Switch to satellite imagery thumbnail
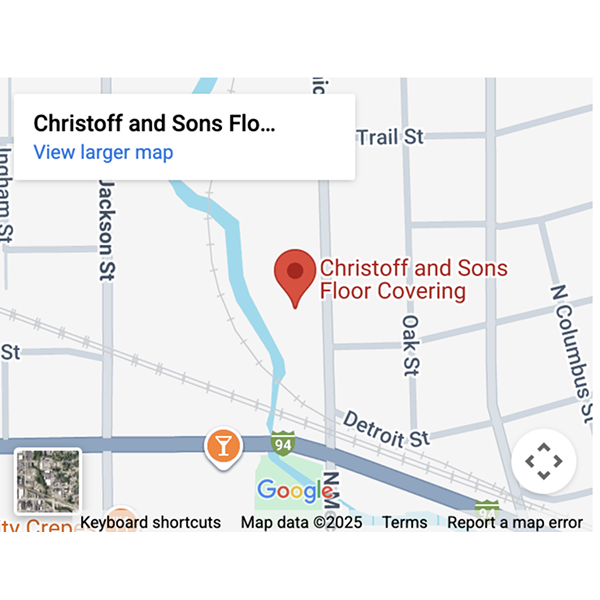The height and width of the screenshot is (600, 600). click(48, 481)
